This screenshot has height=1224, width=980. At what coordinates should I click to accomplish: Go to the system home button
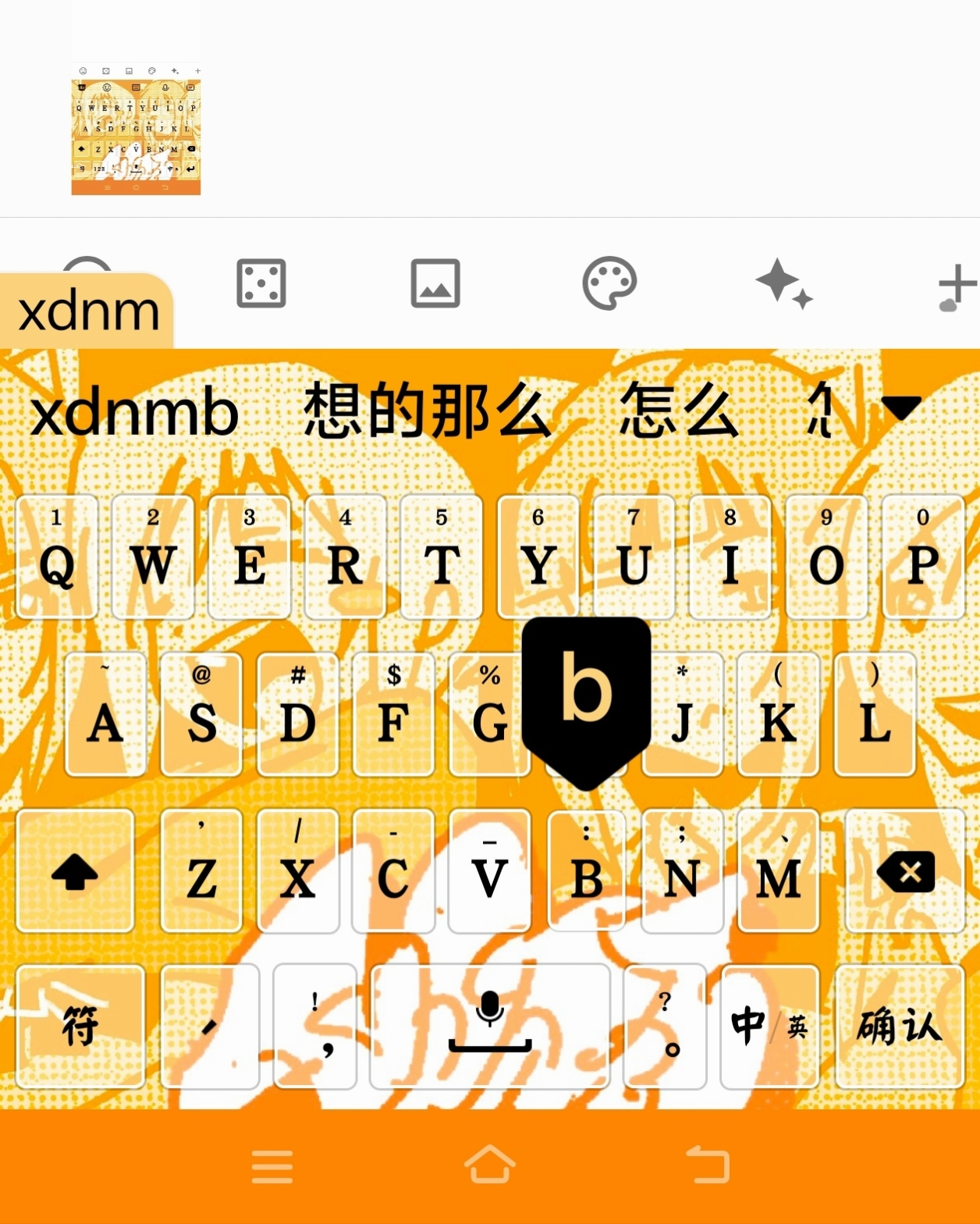click(490, 1165)
